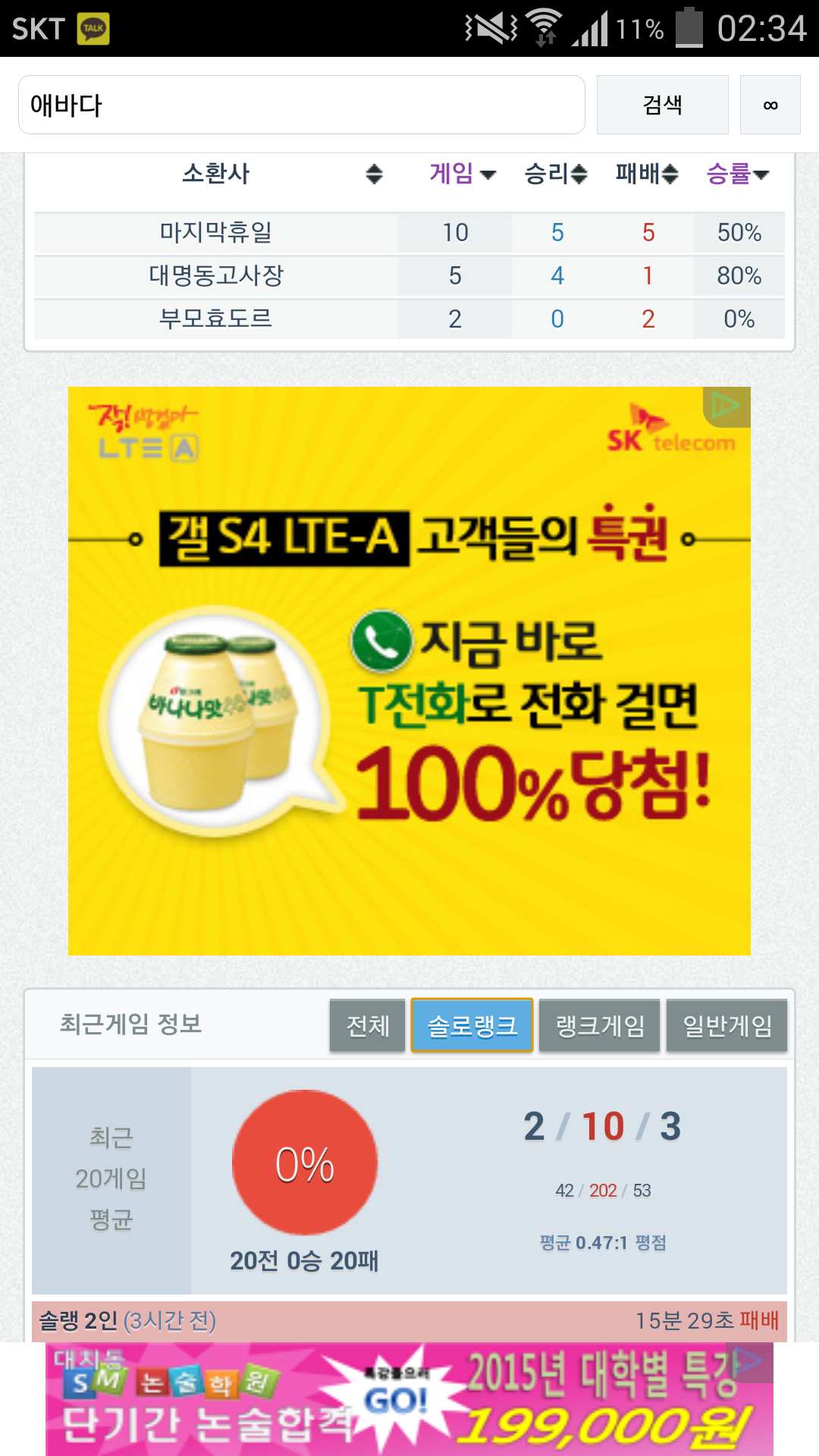Tap the search field containing 애바다
Image resolution: width=819 pixels, height=1456 pixels.
[x=301, y=105]
